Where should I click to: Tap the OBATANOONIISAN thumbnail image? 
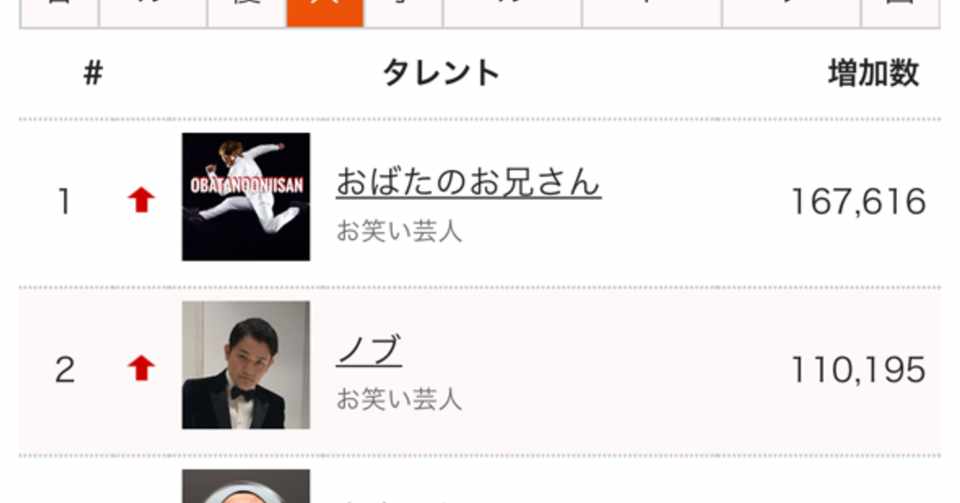click(246, 197)
